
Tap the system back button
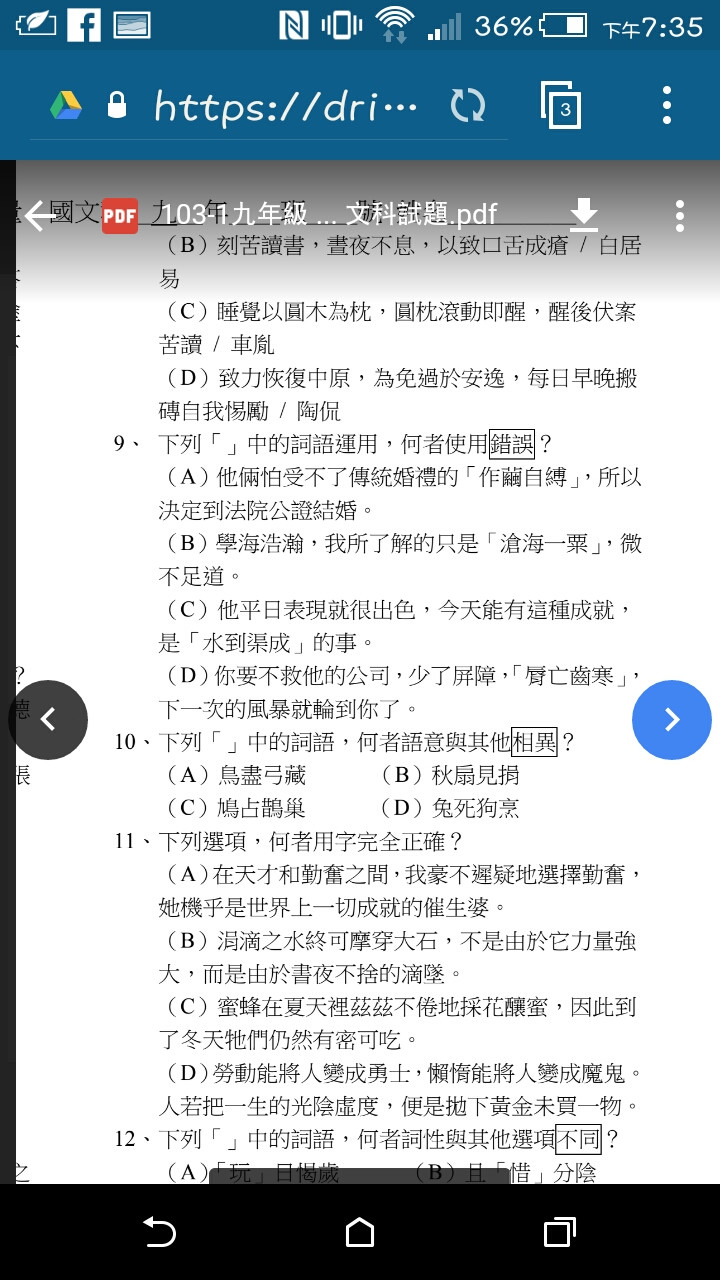[160, 1232]
